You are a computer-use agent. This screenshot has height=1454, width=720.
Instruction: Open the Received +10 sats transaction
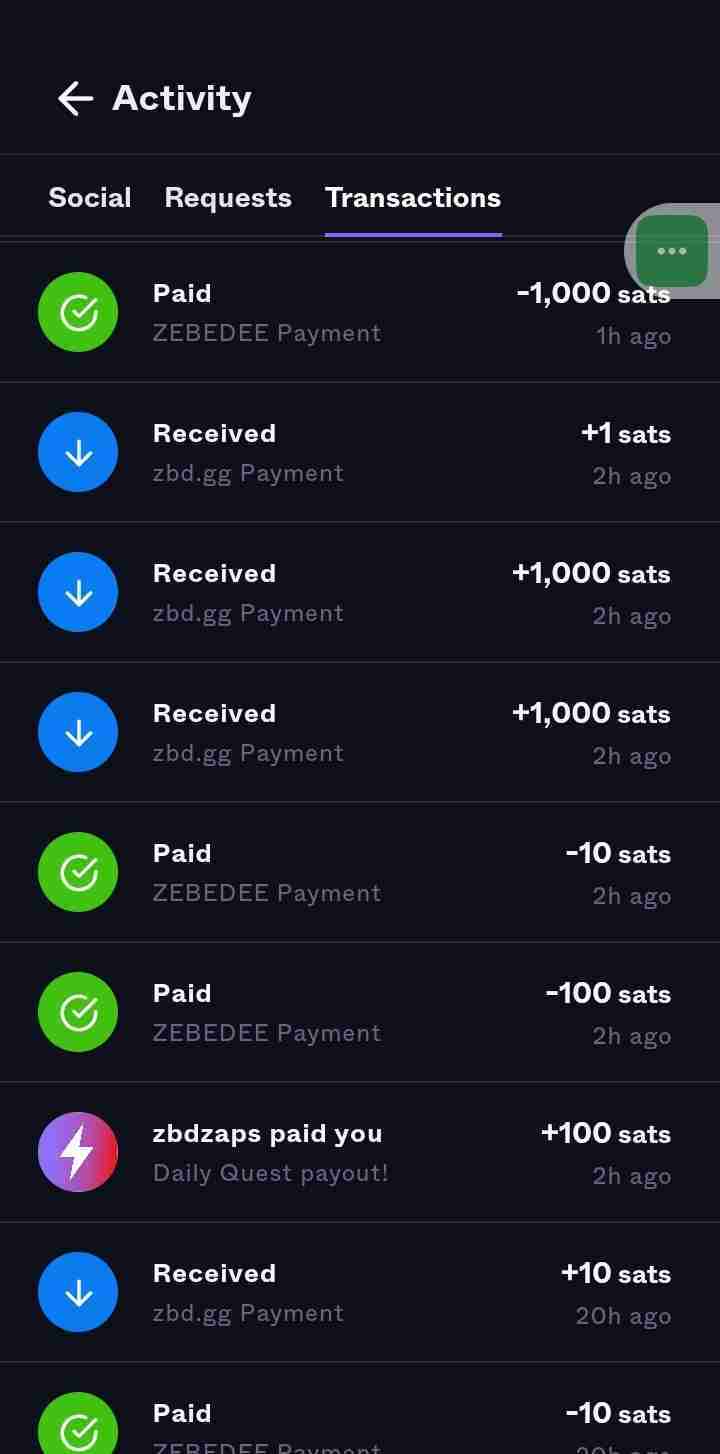[360, 1293]
